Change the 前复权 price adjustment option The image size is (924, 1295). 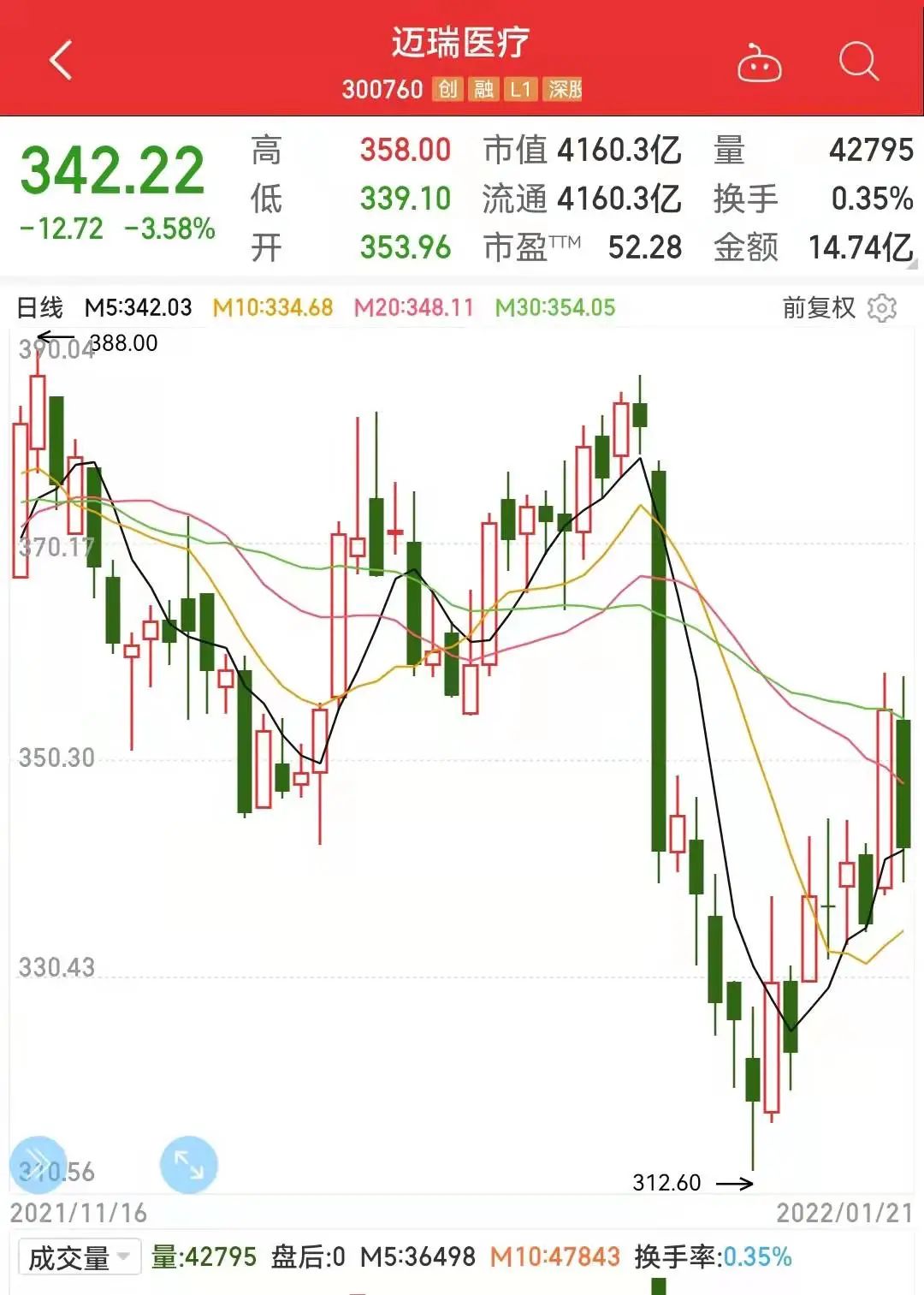[818, 308]
